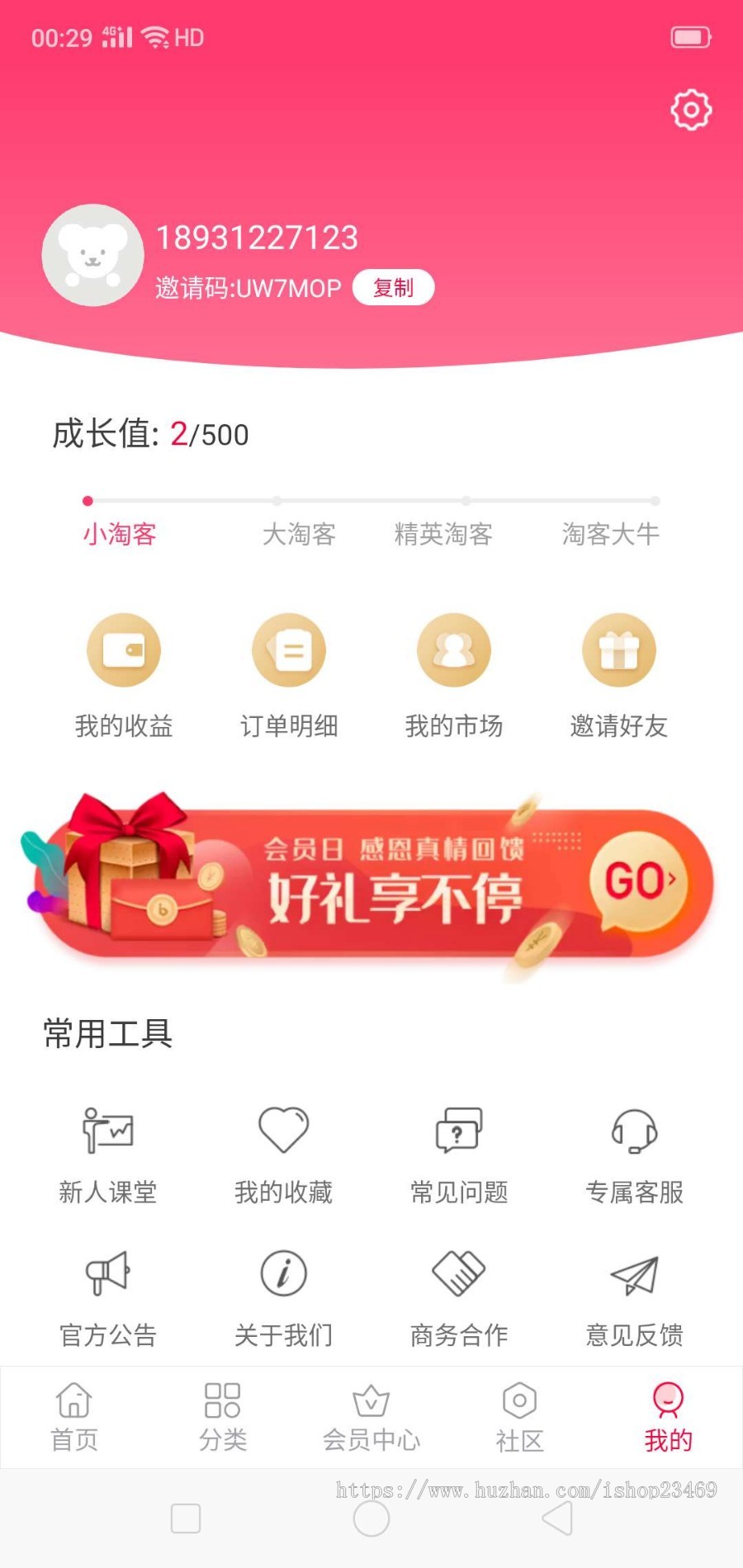Open 订单明细 order details icon
743x1568 pixels.
(x=289, y=649)
